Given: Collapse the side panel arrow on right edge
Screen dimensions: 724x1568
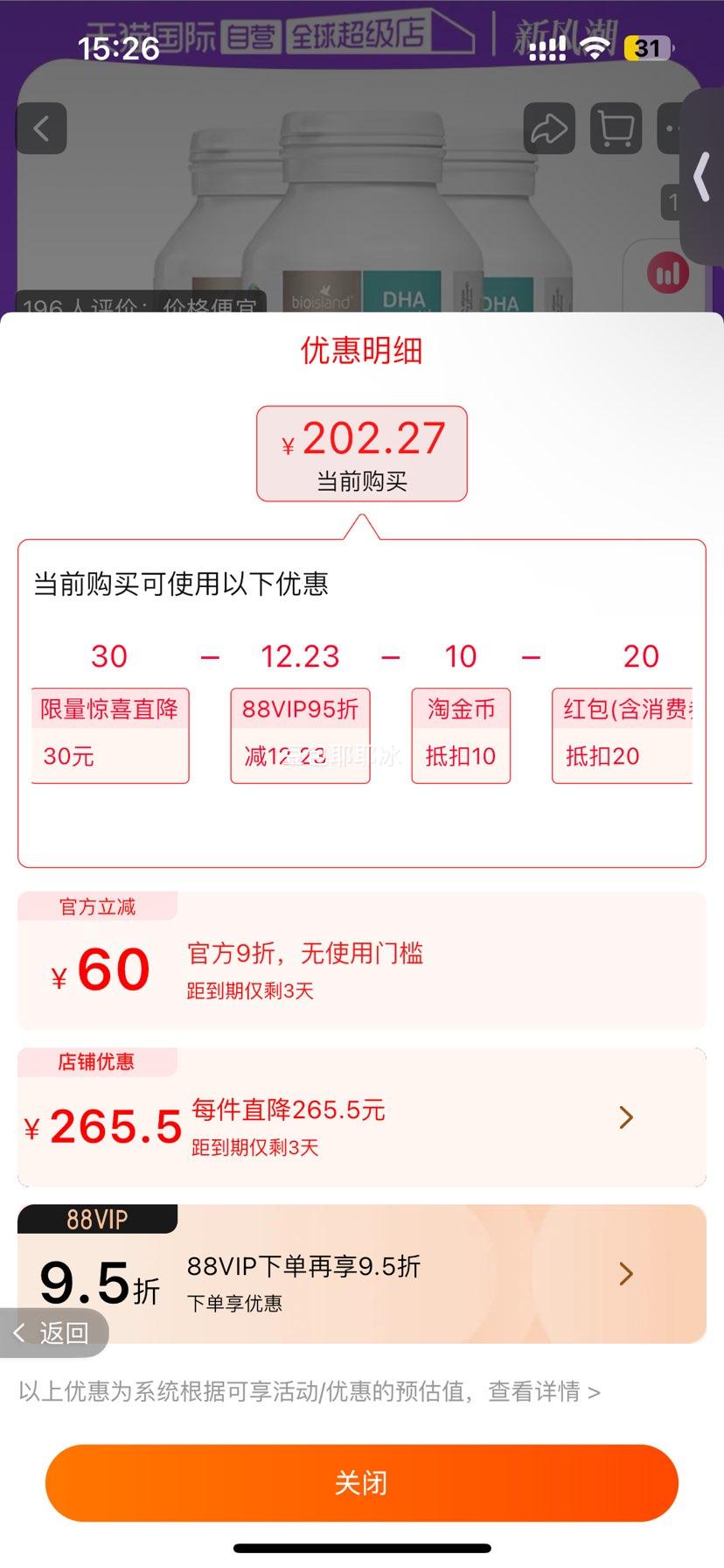Looking at the screenshot, I should click(x=700, y=178).
